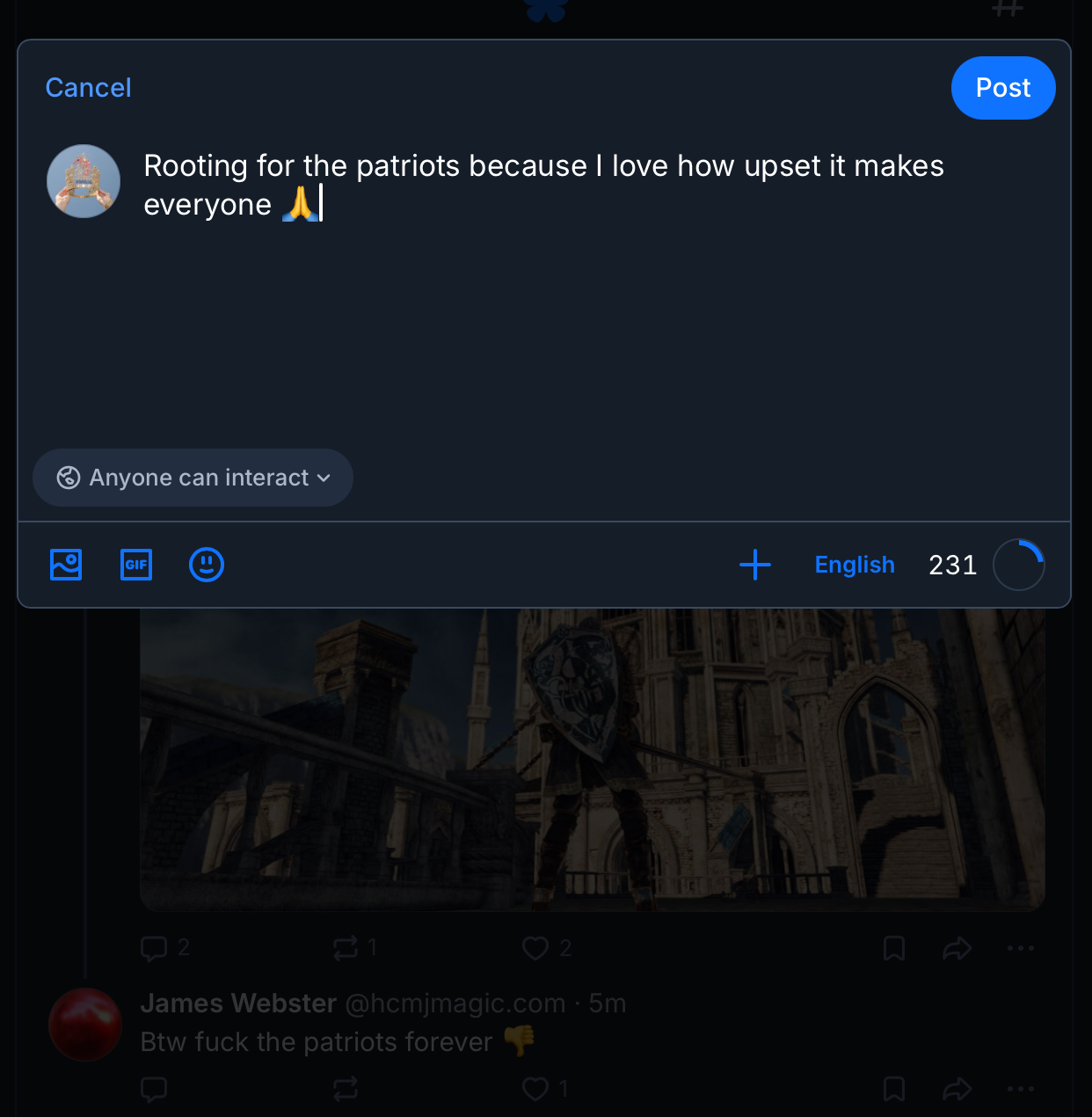Attach an image to the post
1092x1117 pixels.
pos(66,565)
